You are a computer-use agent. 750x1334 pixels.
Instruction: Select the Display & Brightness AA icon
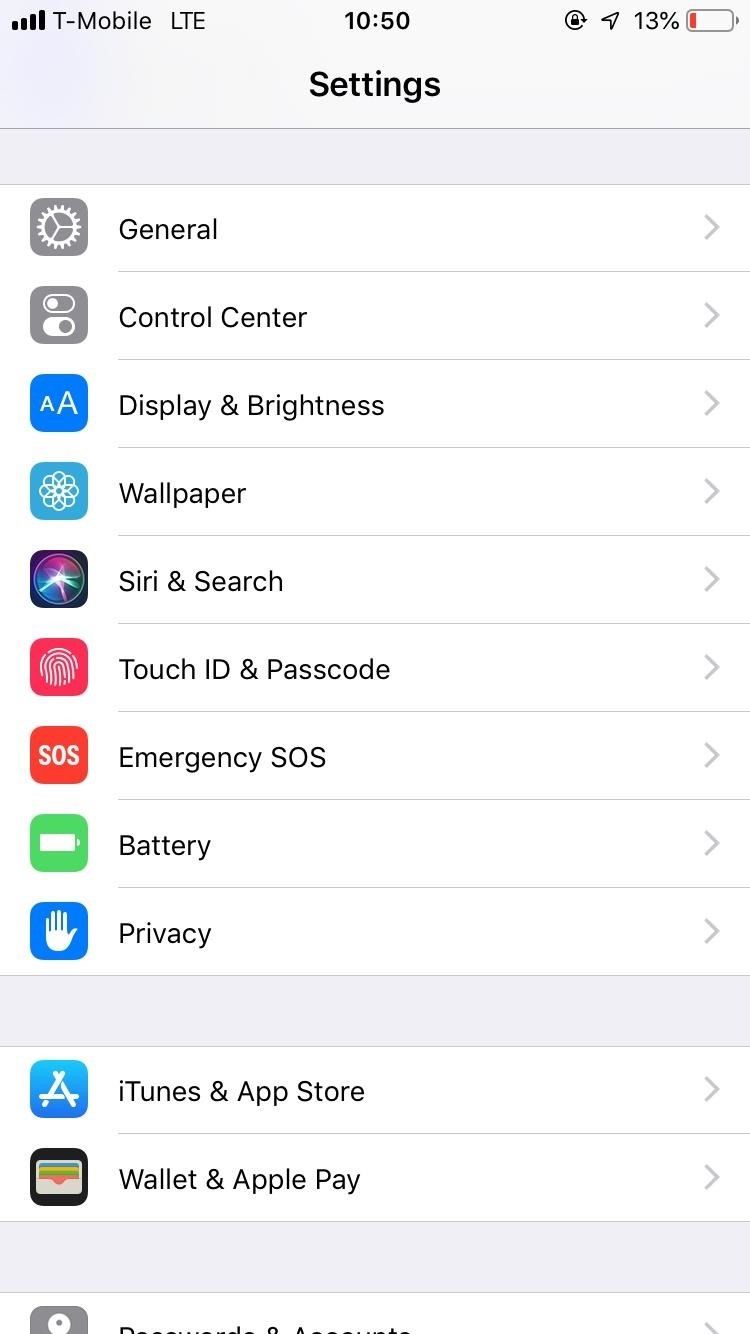(58, 403)
